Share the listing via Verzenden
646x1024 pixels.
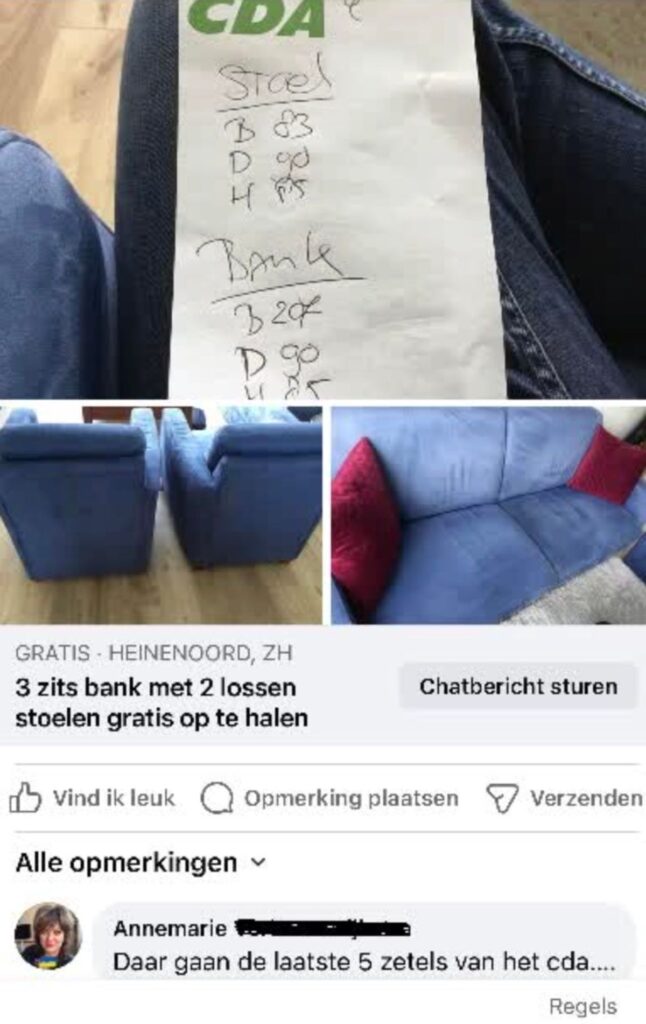click(564, 798)
